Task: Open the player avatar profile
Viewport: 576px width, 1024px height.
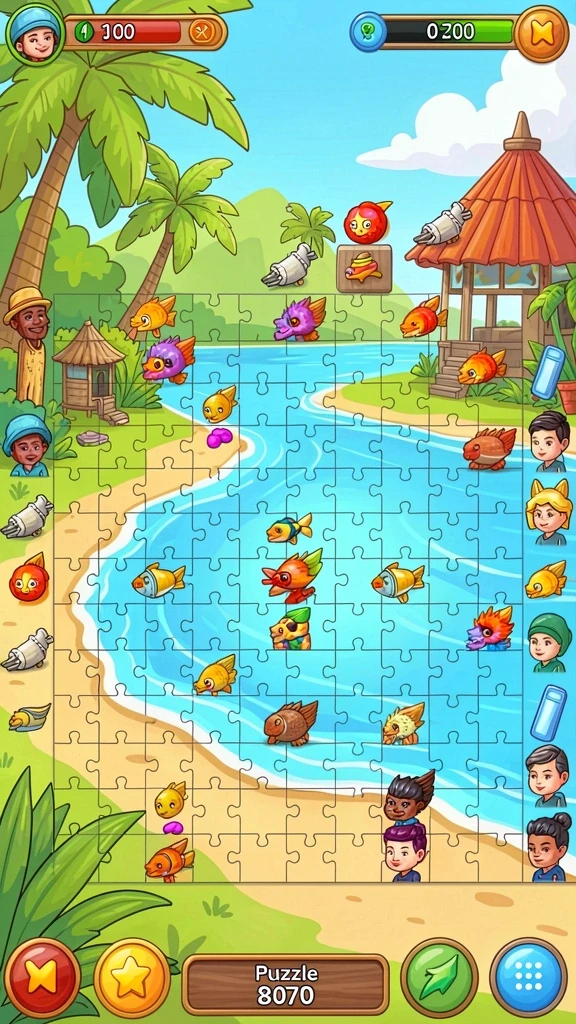Action: point(35,33)
